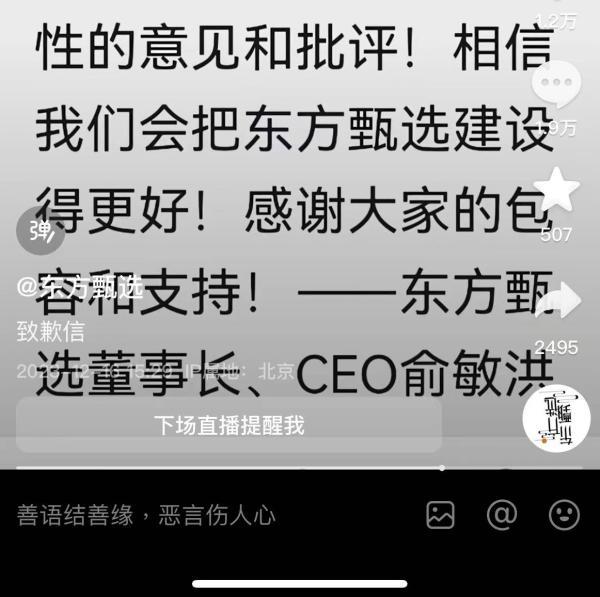Mention someone with the @ icon
Screen dimensions: 600x597
coord(501,515)
